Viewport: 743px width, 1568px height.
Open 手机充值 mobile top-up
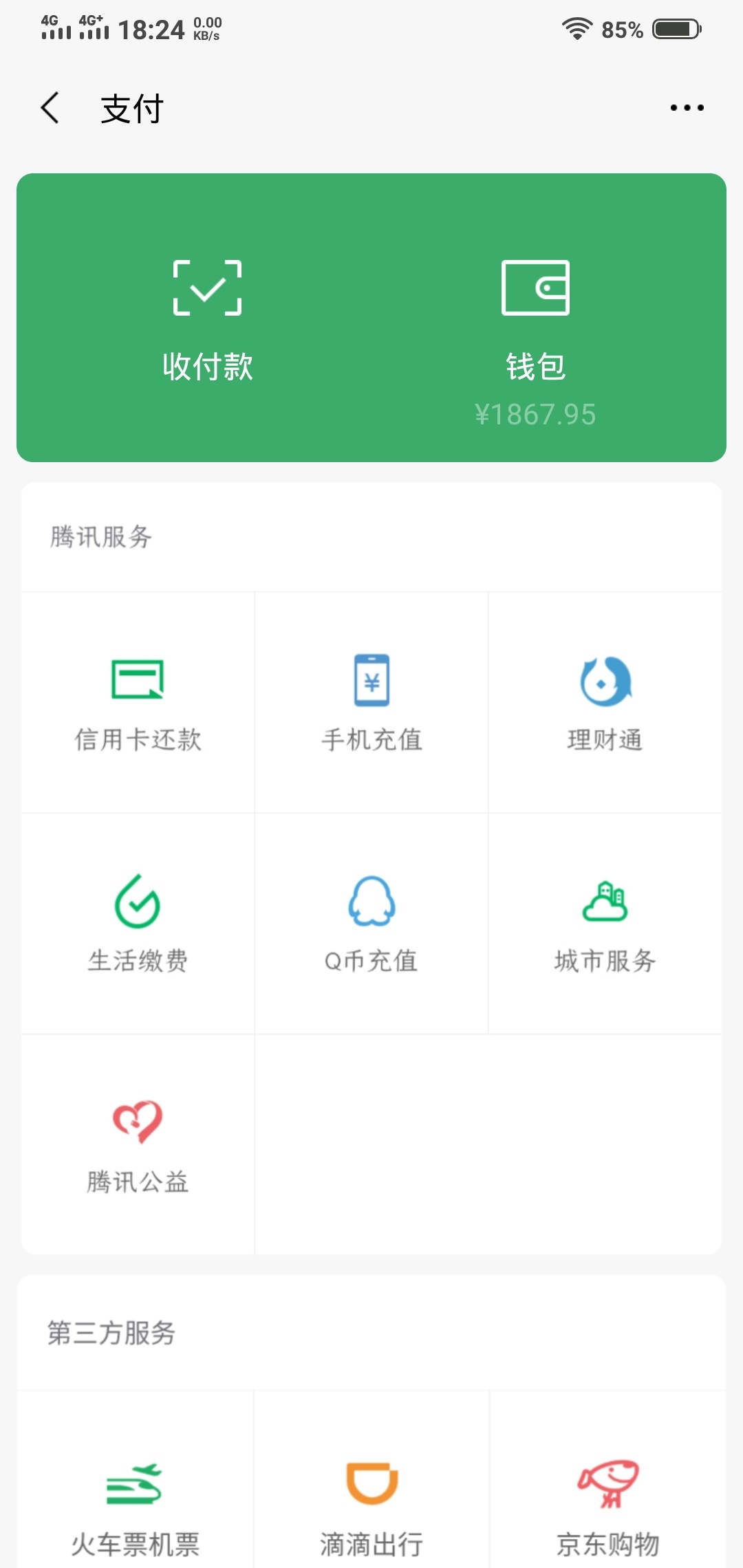(371, 703)
